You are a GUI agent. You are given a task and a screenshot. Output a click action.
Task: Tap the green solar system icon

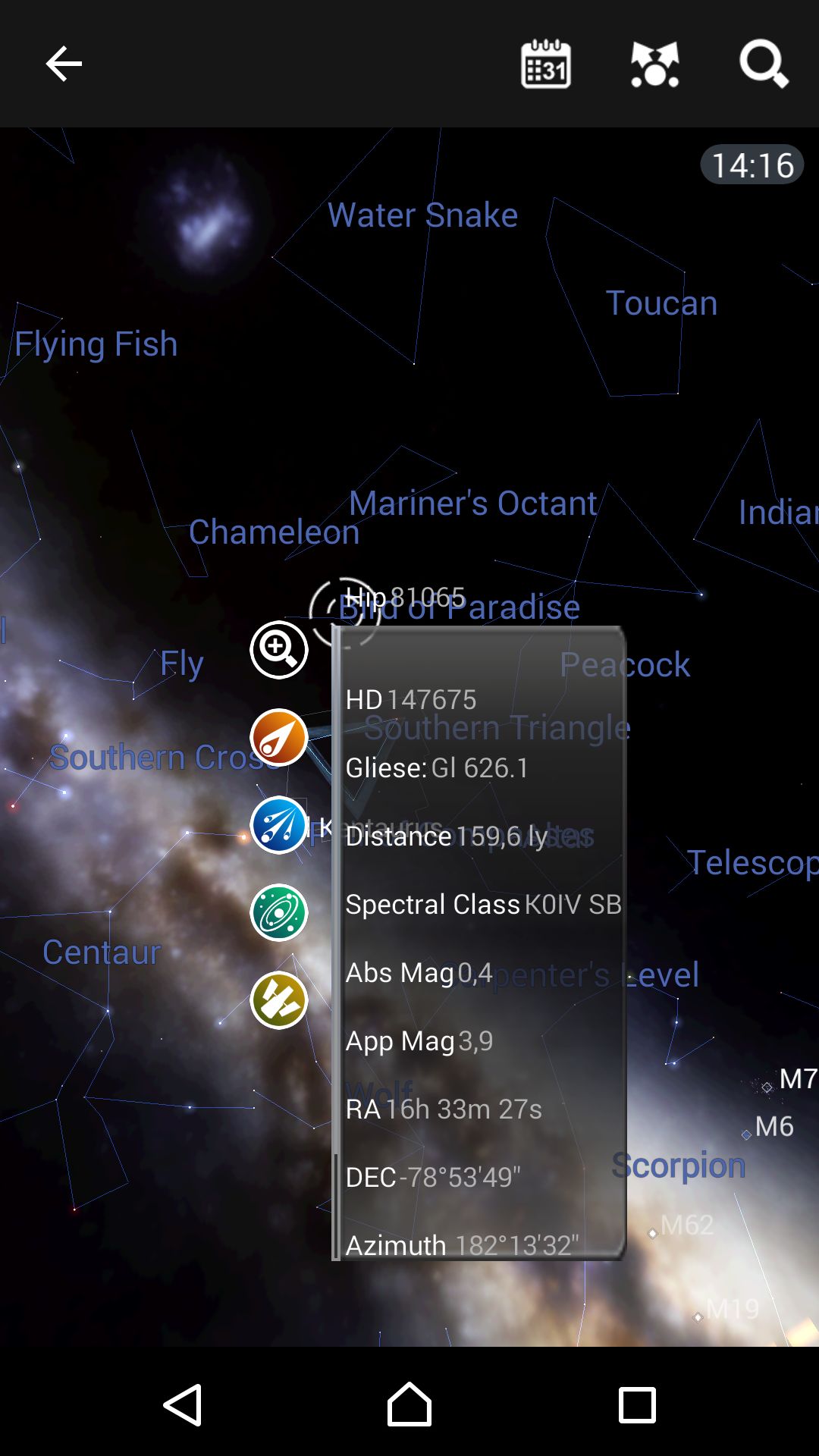click(279, 913)
